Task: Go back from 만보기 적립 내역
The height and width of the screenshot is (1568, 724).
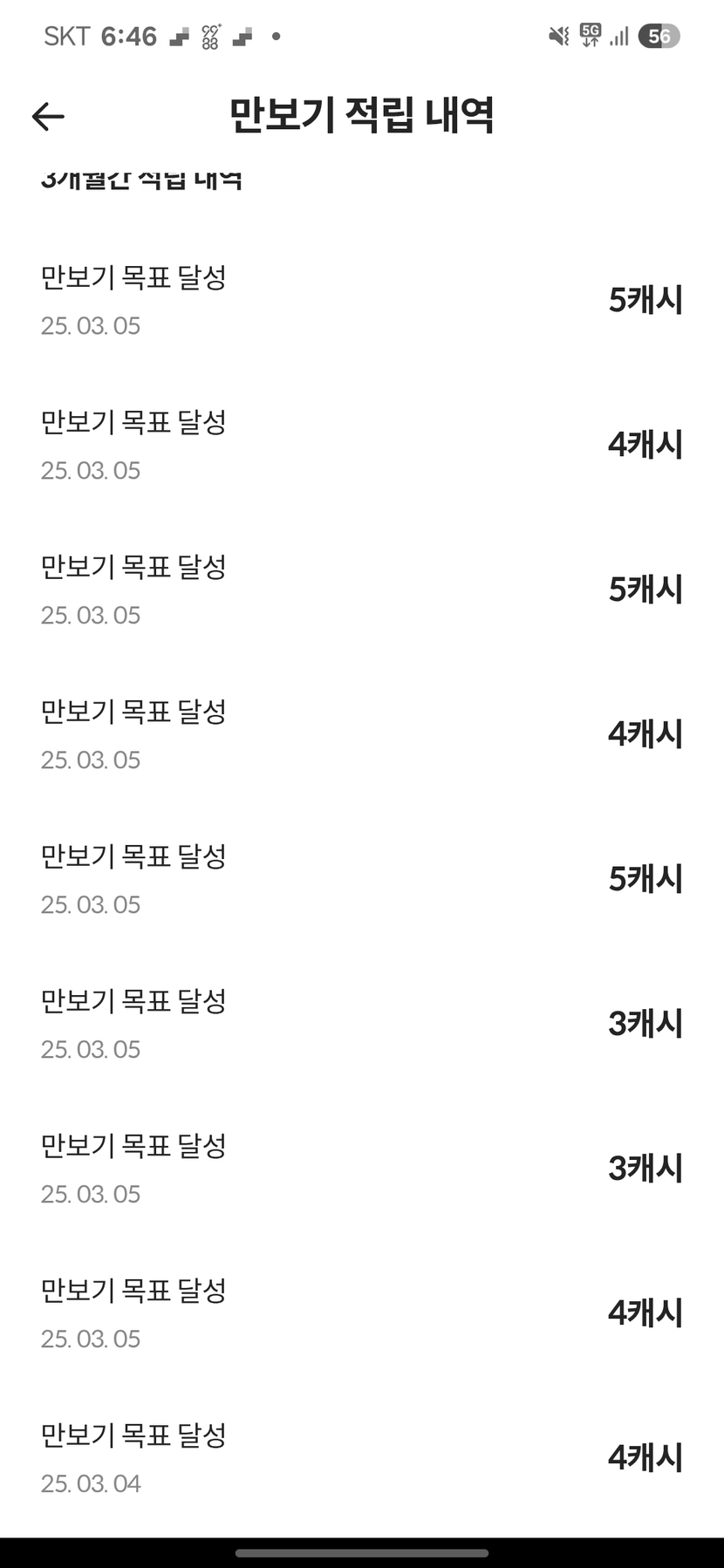Action: [48, 116]
